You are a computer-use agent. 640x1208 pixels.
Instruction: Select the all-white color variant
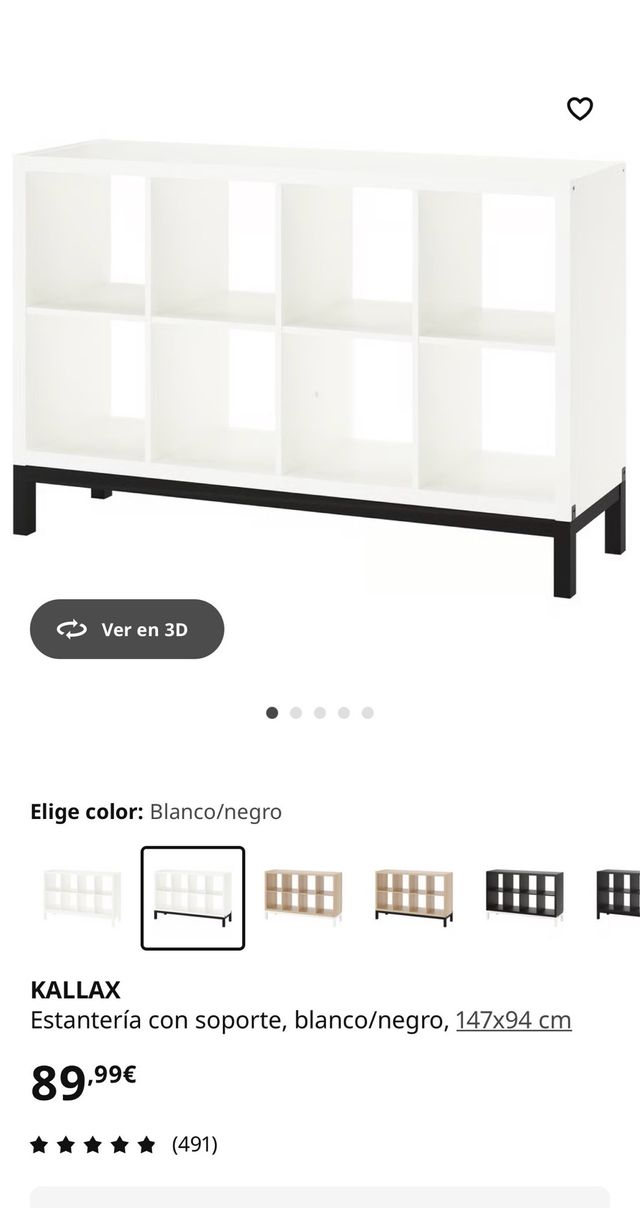pyautogui.click(x=82, y=897)
